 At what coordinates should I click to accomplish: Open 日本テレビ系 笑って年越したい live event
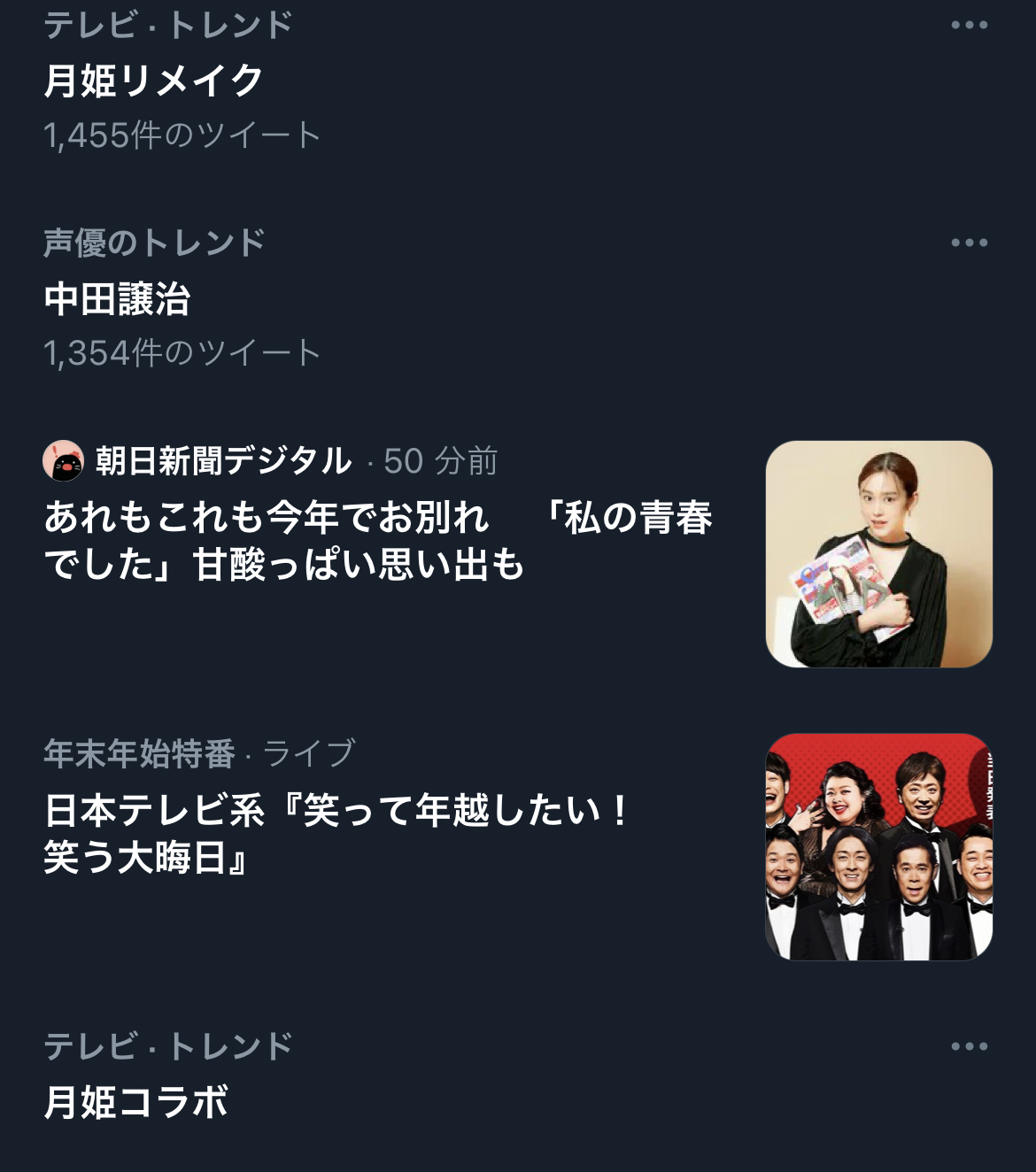pyautogui.click(x=336, y=834)
